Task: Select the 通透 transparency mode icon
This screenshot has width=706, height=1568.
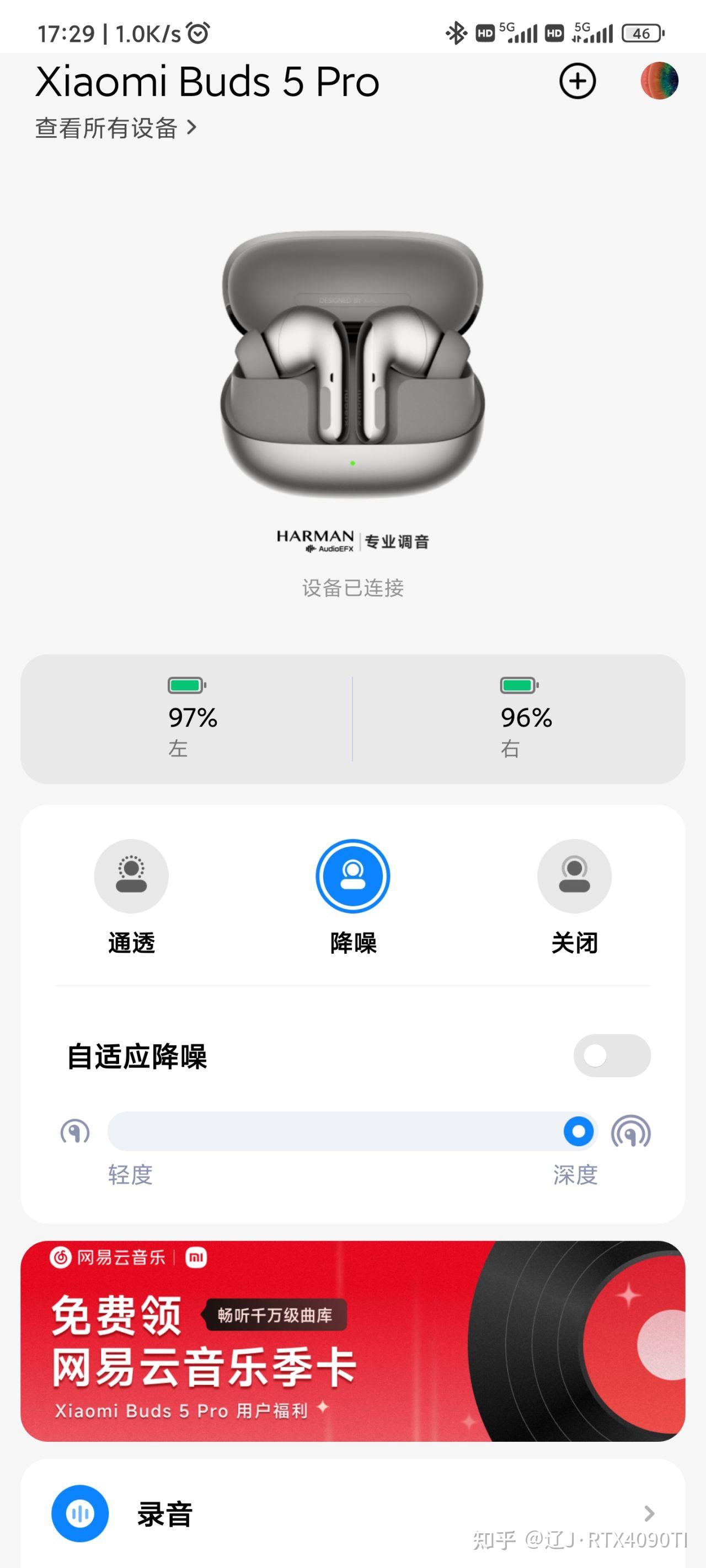Action: point(132,875)
